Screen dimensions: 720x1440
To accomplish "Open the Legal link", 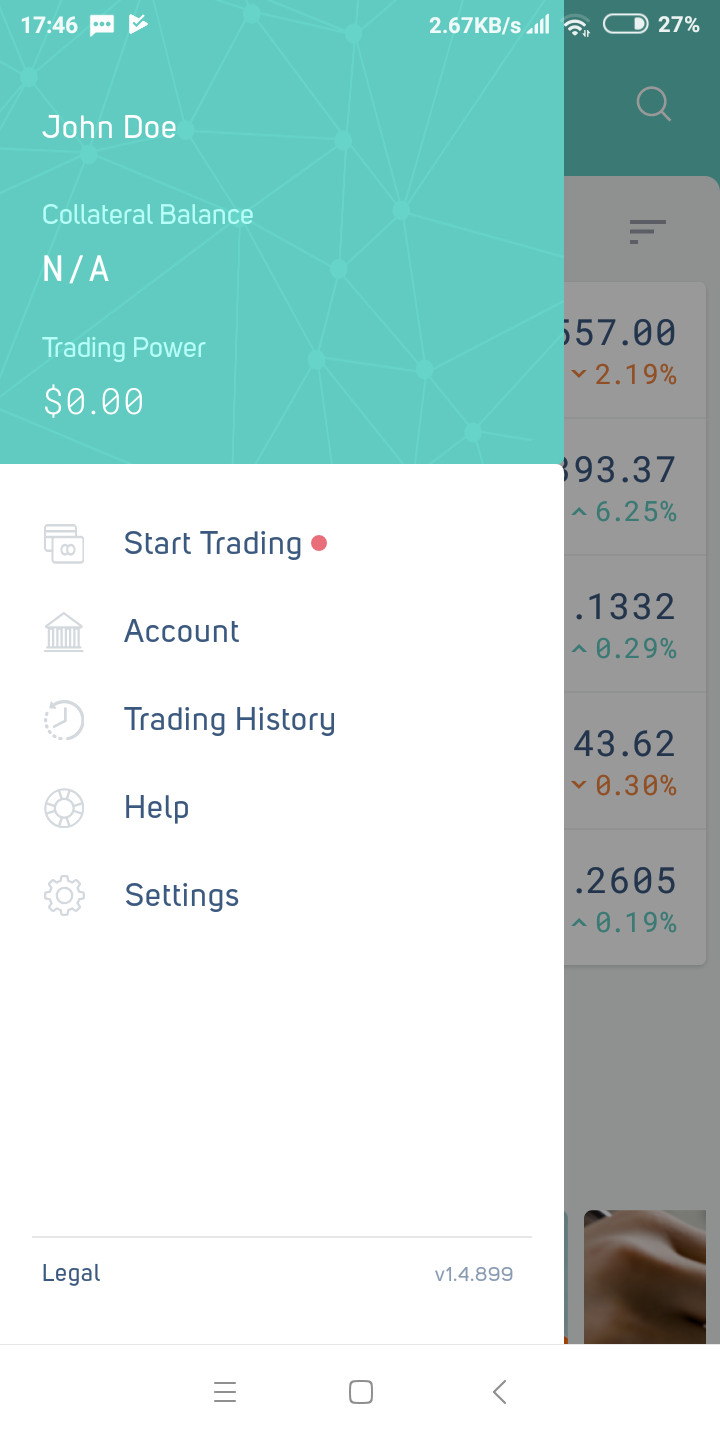I will tap(71, 1273).
